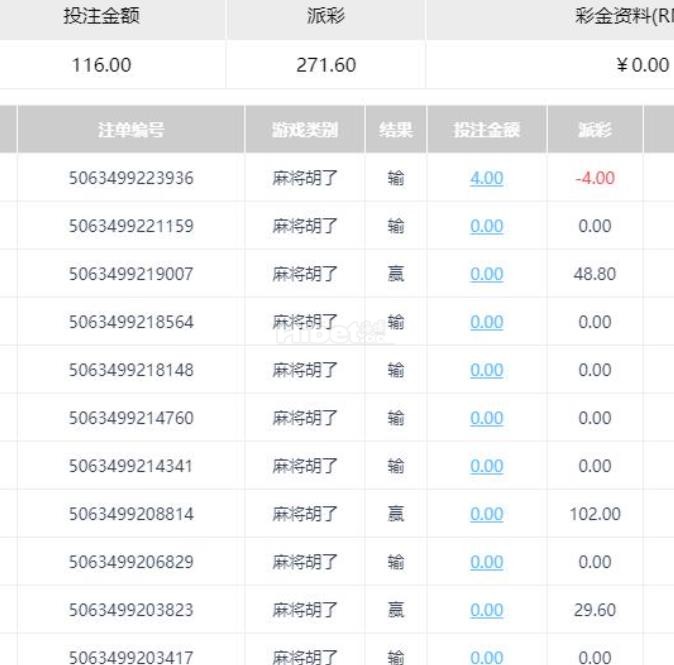674x665 pixels.
Task: Tap bet amount link for order 5063499221159
Action: click(x=486, y=226)
